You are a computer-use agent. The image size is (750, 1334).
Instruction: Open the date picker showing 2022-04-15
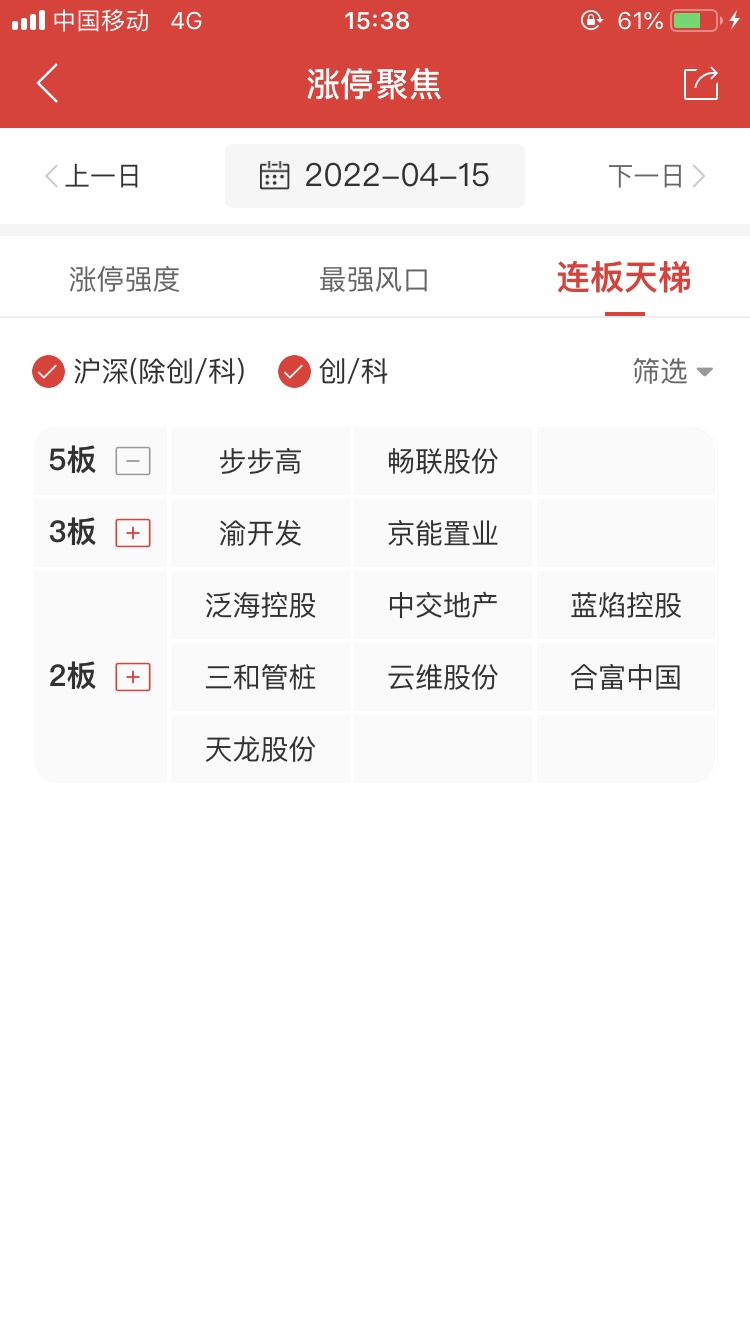point(375,176)
